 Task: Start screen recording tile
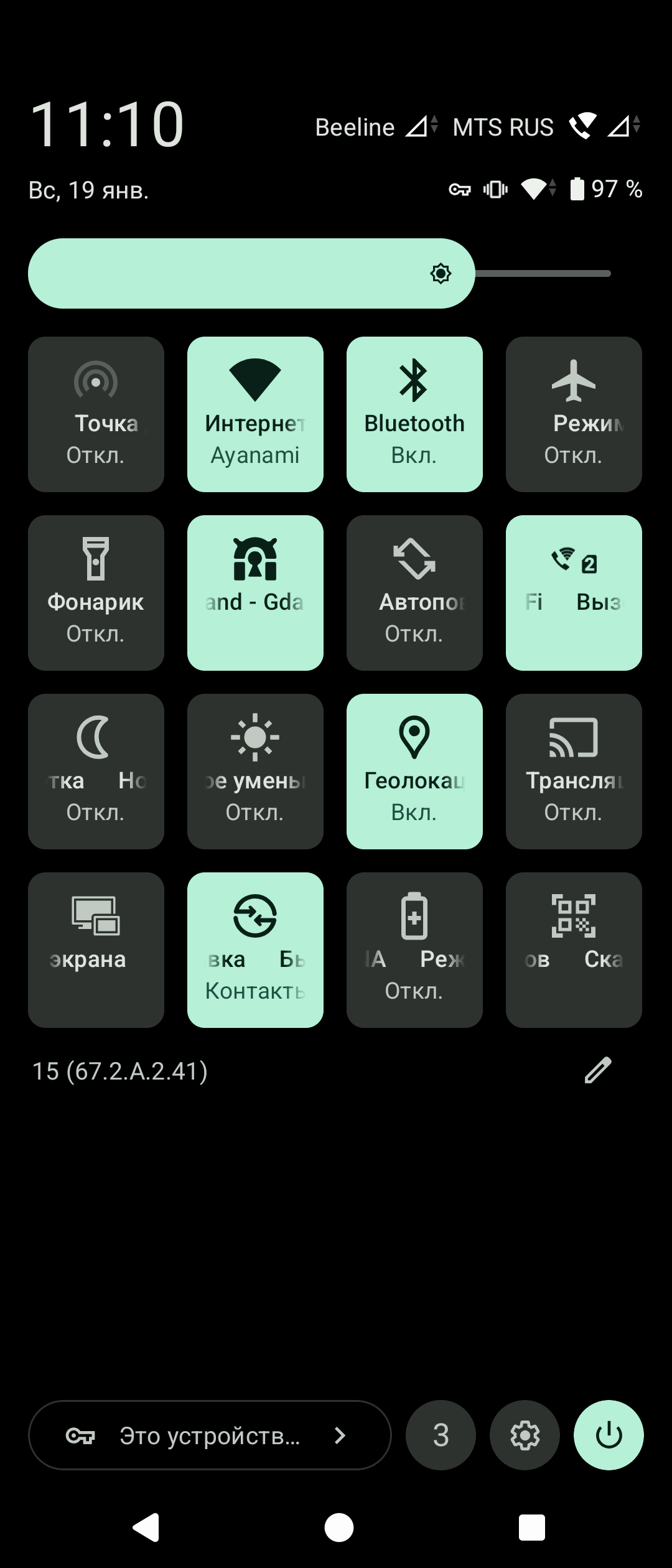coord(96,950)
